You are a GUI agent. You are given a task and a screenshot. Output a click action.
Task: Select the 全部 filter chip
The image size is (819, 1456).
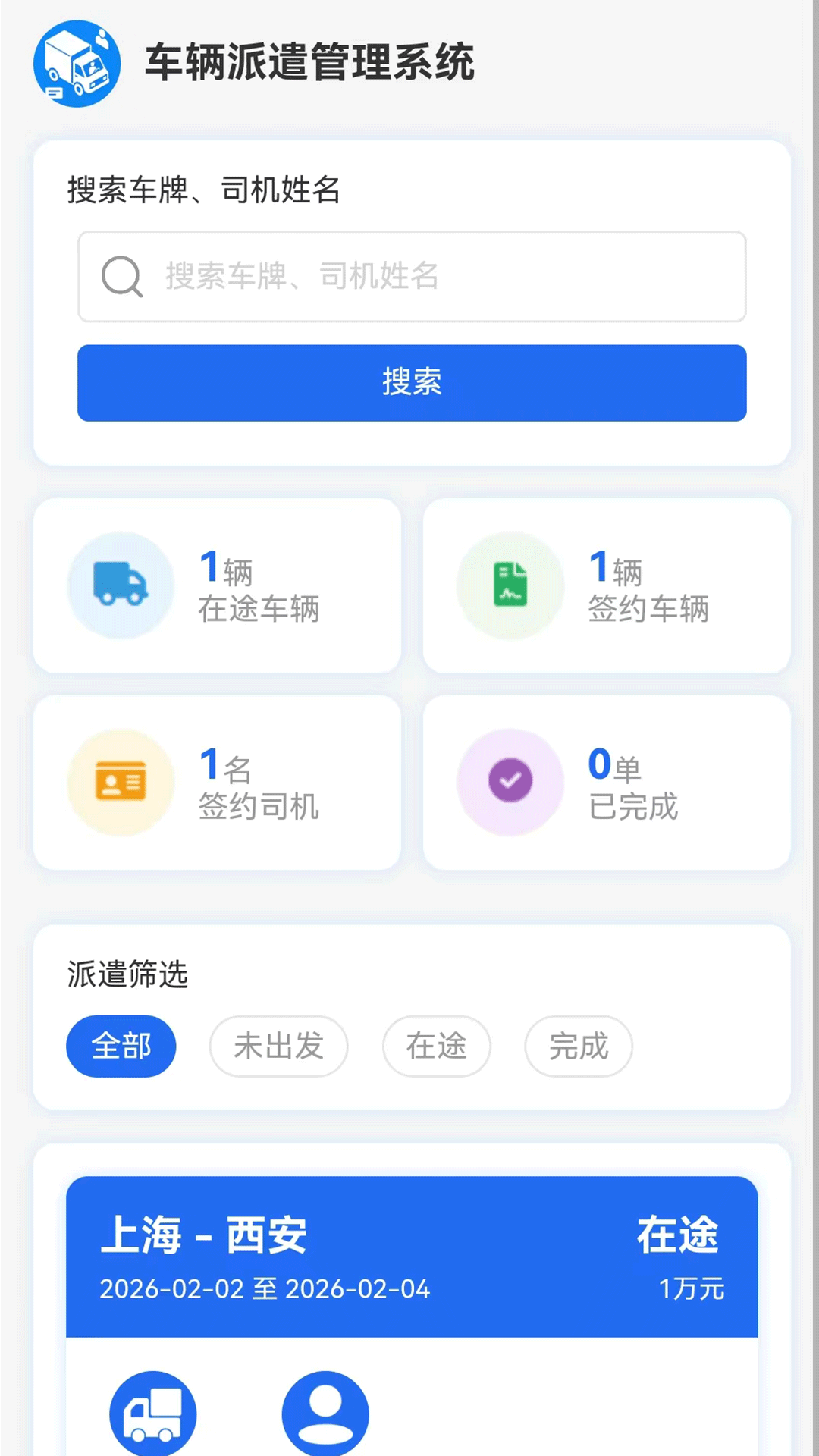(121, 1046)
